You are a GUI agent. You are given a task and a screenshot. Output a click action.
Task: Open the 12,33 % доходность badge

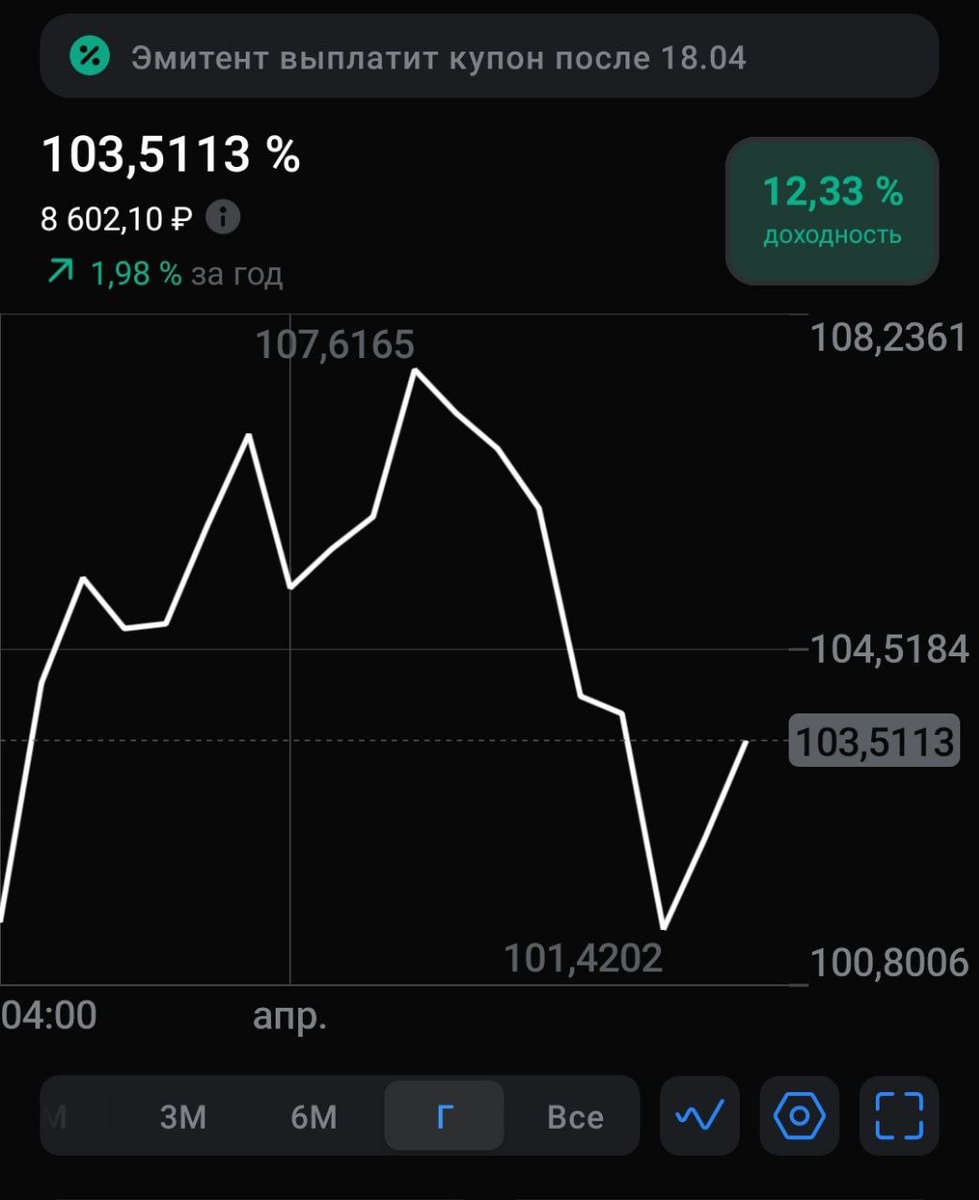coord(832,211)
